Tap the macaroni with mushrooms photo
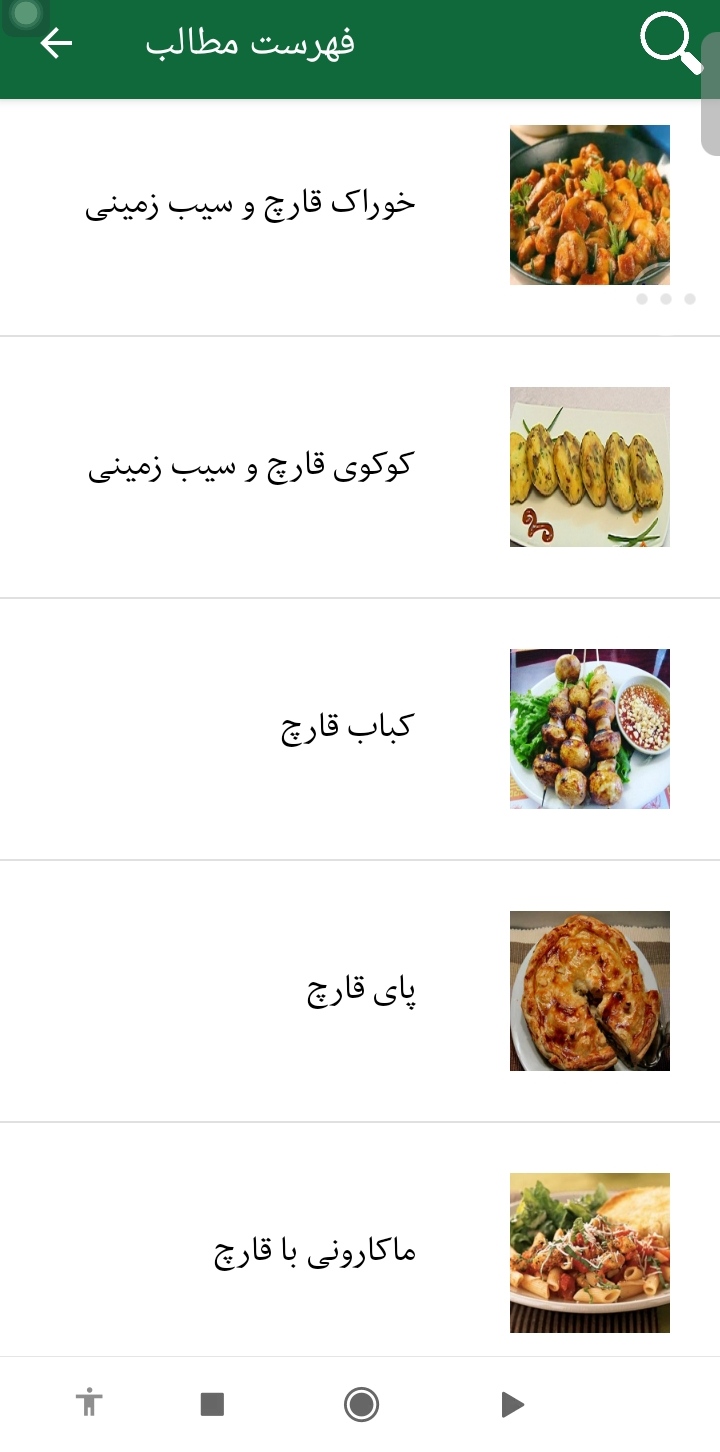Viewport: 720px width, 1452px height. [x=589, y=1252]
